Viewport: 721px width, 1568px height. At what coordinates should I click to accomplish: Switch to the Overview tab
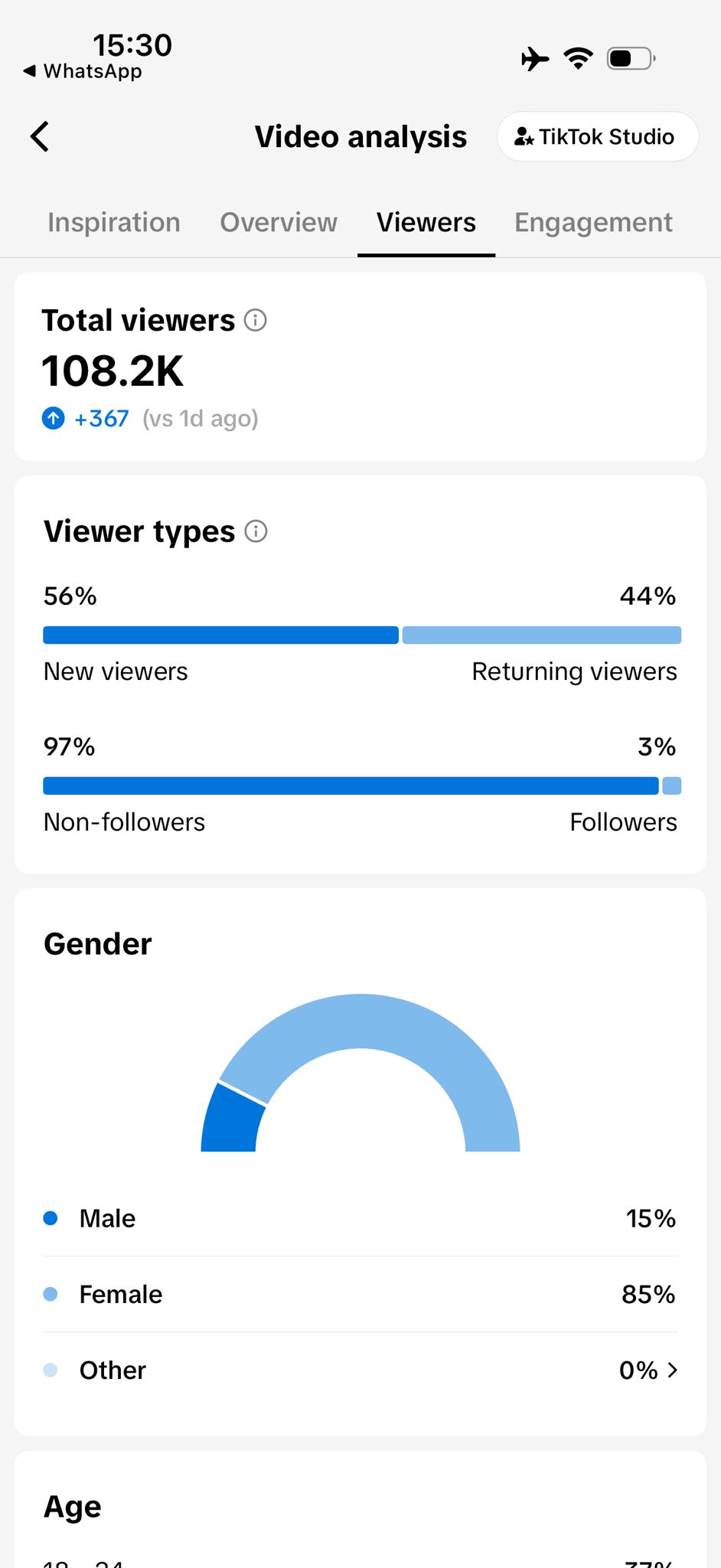point(279,222)
